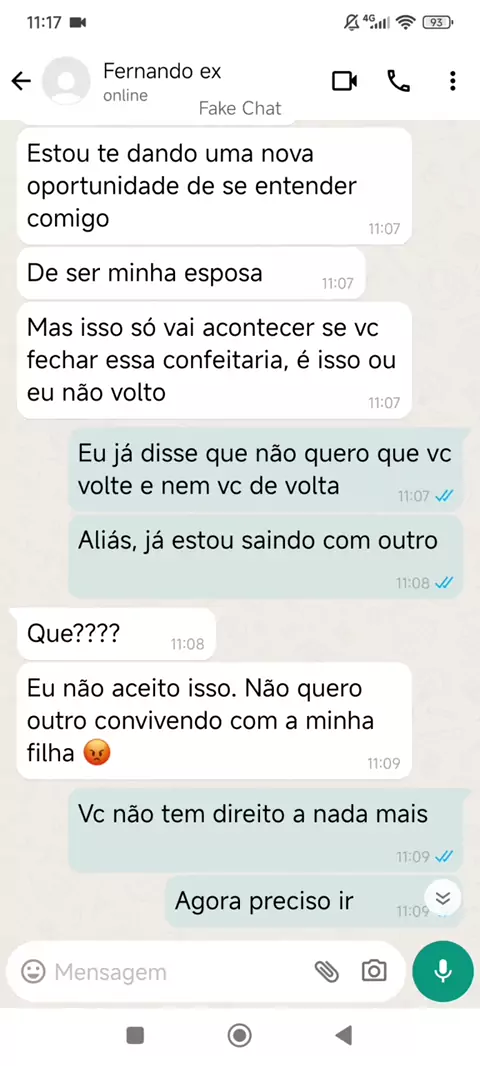480x1066 pixels.
Task: Attach a file with the paperclip
Action: (x=327, y=972)
